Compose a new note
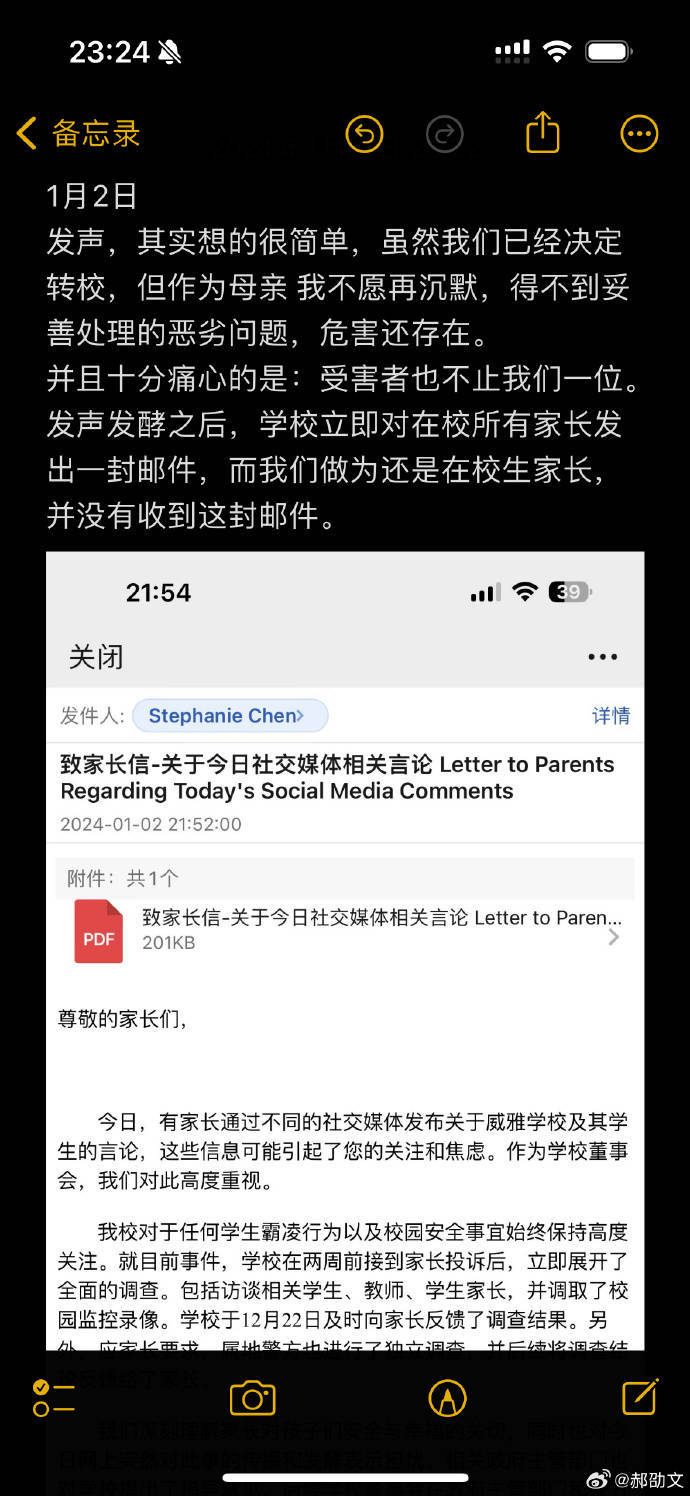 pos(639,1397)
